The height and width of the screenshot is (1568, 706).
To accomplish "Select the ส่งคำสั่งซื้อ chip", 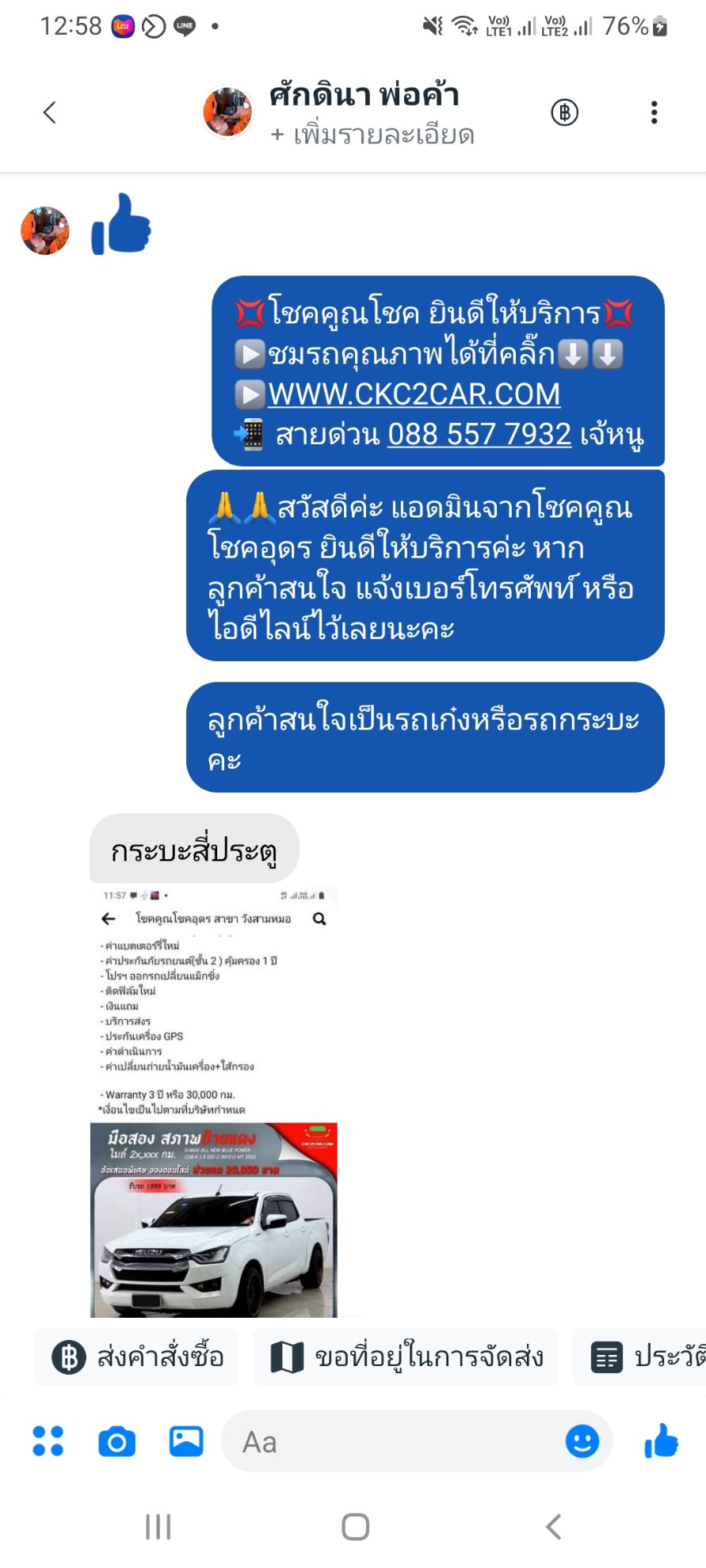I will pyautogui.click(x=137, y=1357).
